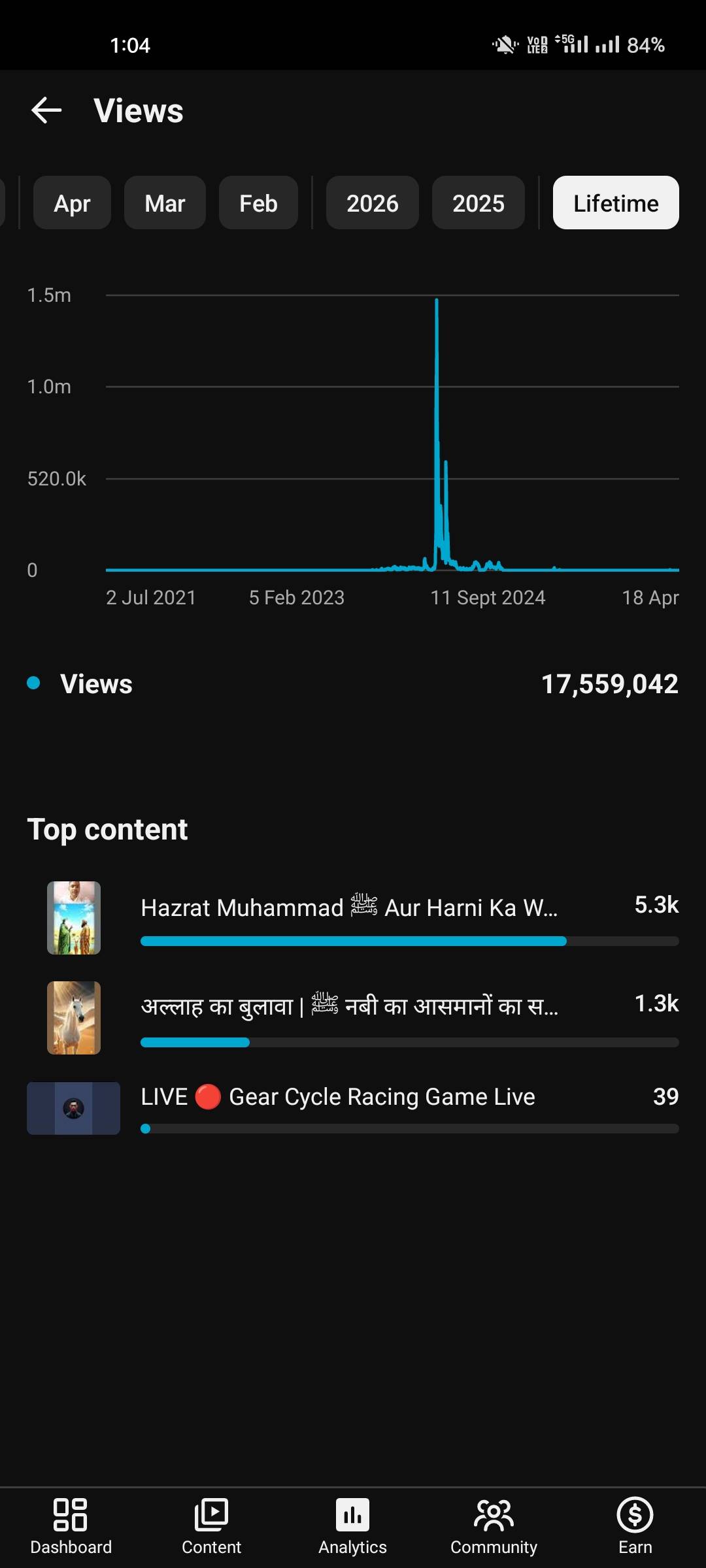Switch the range to 2025
This screenshot has width=706, height=1568.
[478, 203]
